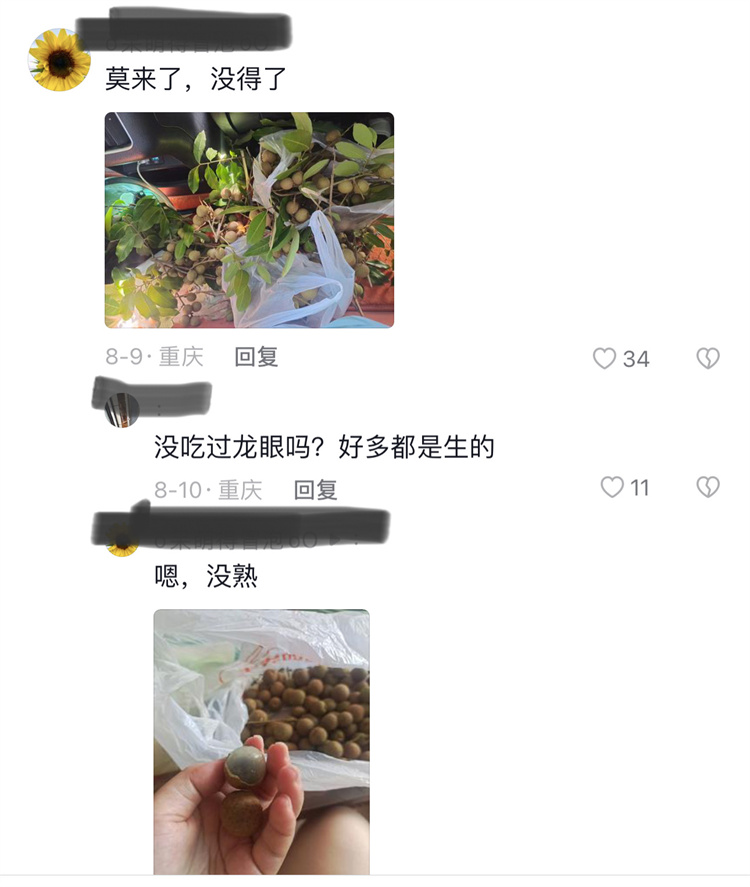Dislike the reply with 11 likes
This screenshot has width=750, height=887.
click(x=707, y=487)
